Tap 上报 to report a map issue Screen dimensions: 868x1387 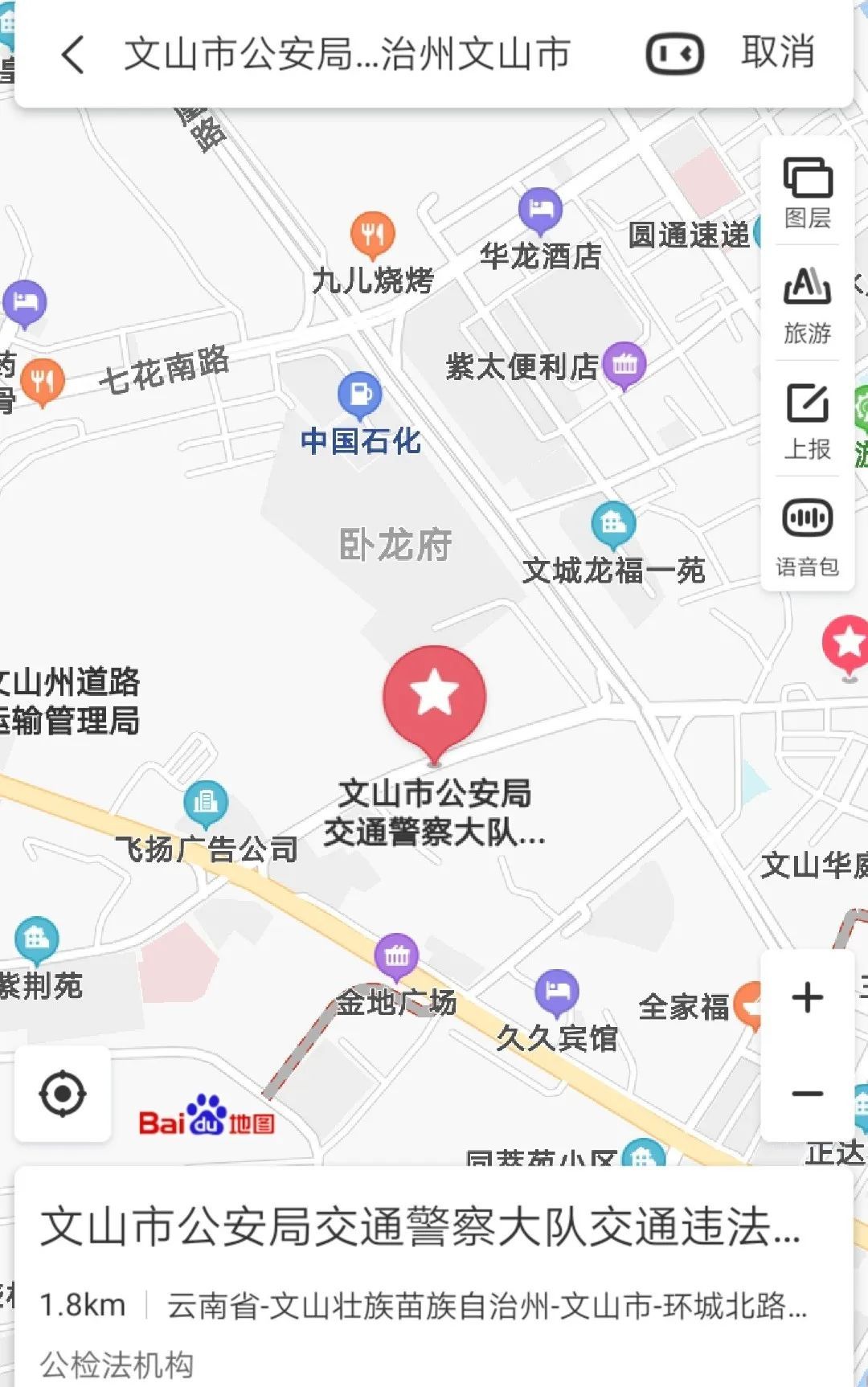807,421
